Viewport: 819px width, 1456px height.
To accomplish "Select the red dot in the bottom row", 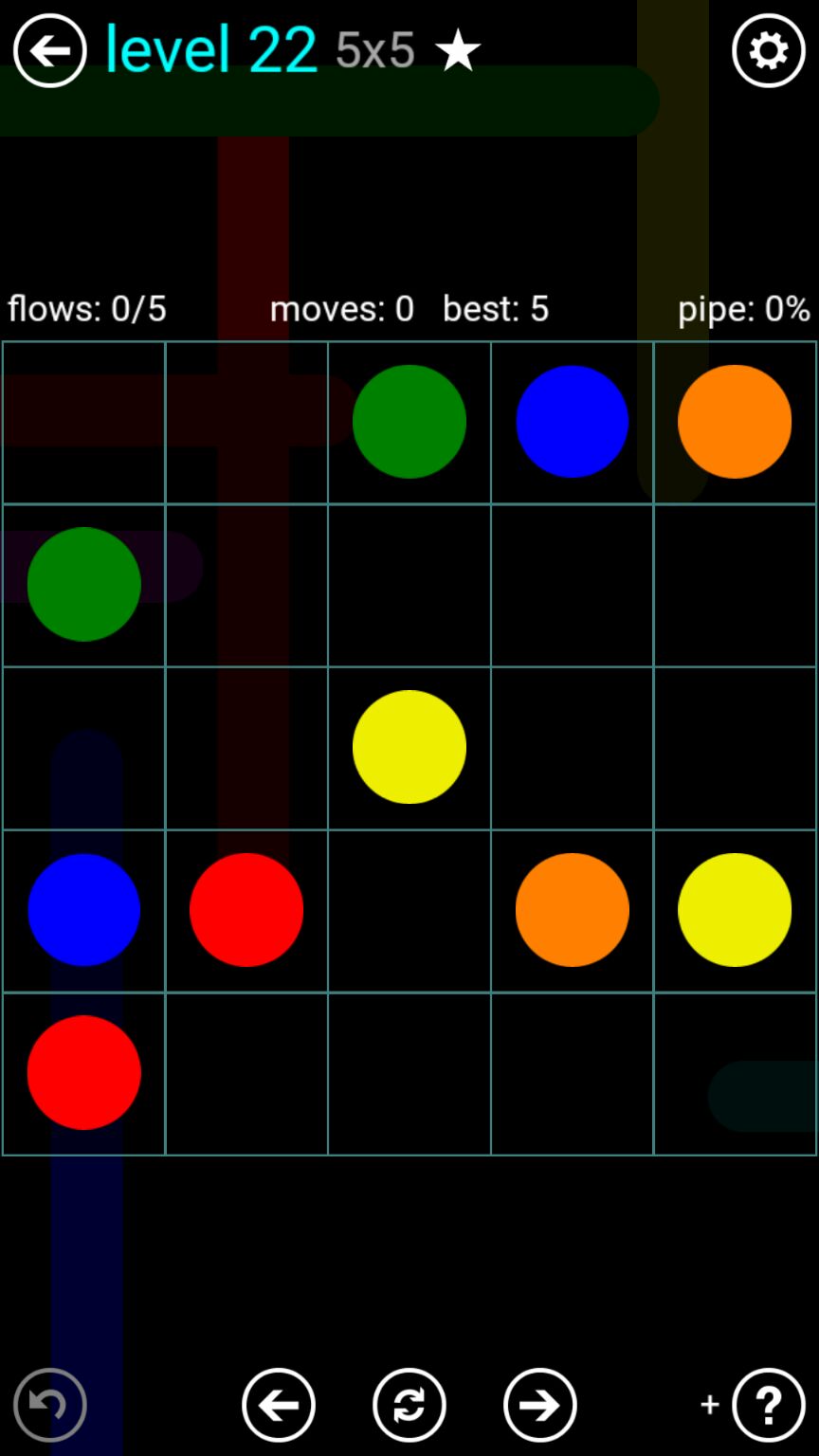I will click(x=83, y=1072).
